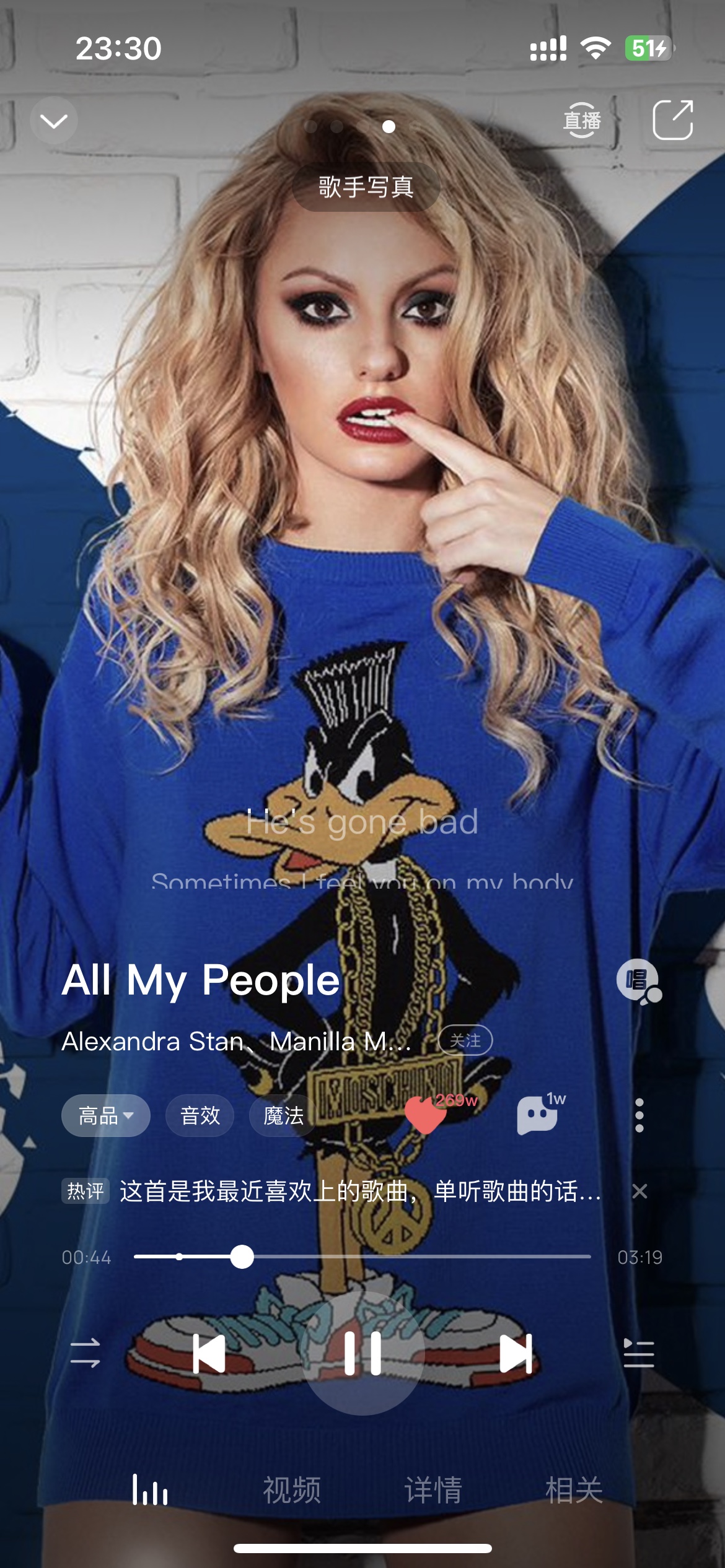
Task: Switch to the 视频 tab
Action: (x=292, y=1490)
